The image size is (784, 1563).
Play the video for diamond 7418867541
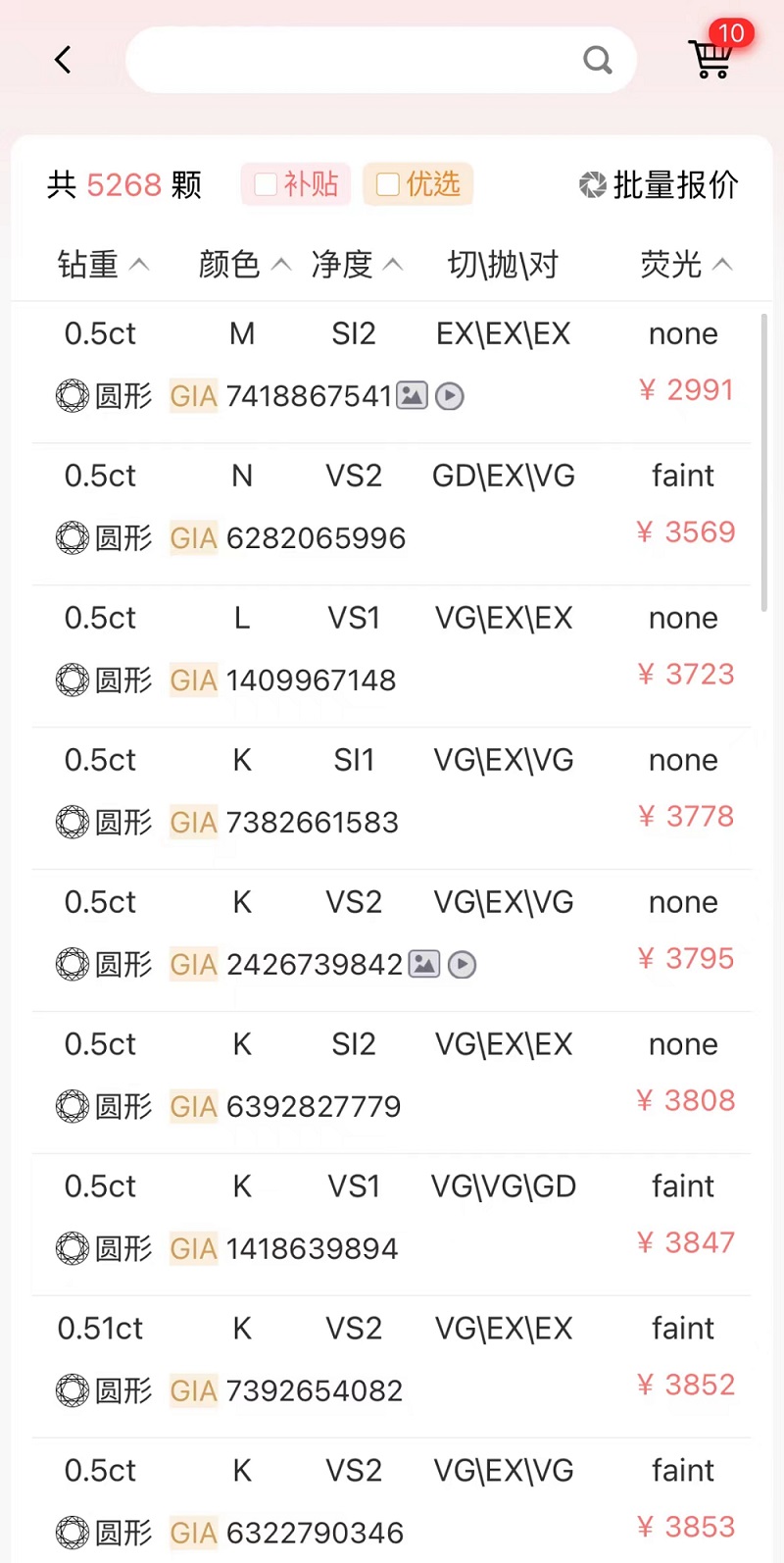449,395
